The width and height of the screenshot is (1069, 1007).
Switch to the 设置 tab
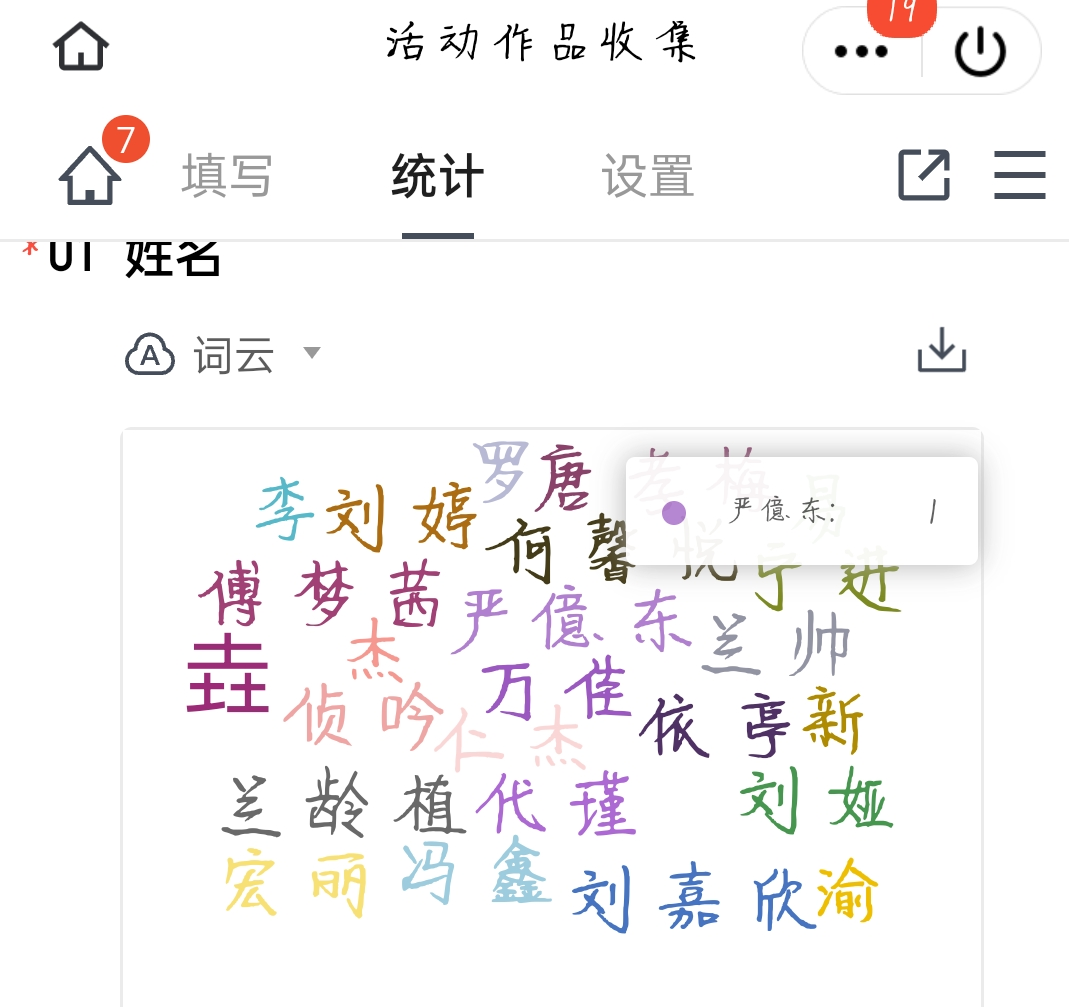coord(648,177)
